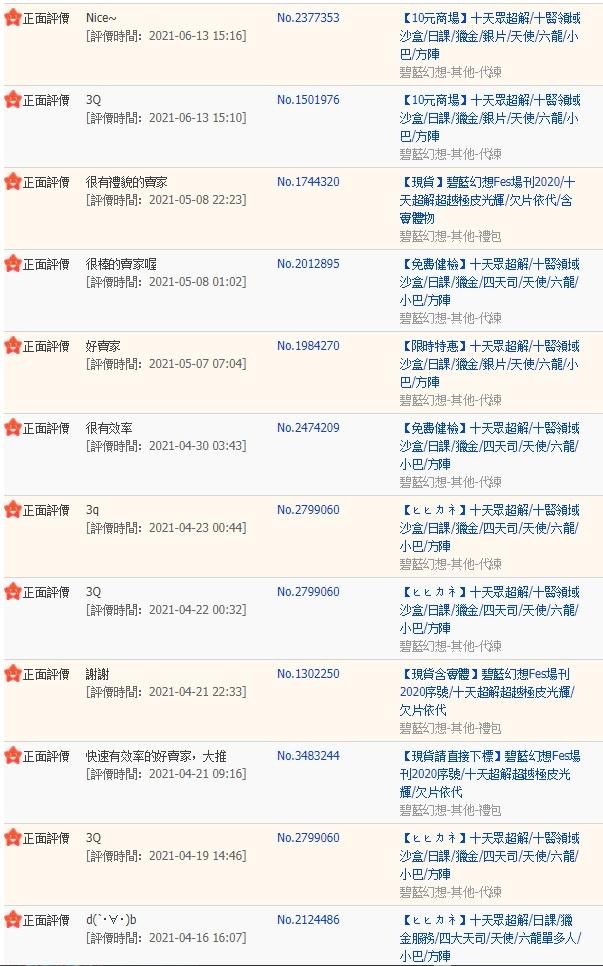Image resolution: width=603 pixels, height=966 pixels.
Task: Open the 現貨請直接下標 listing title
Action: click(x=490, y=774)
